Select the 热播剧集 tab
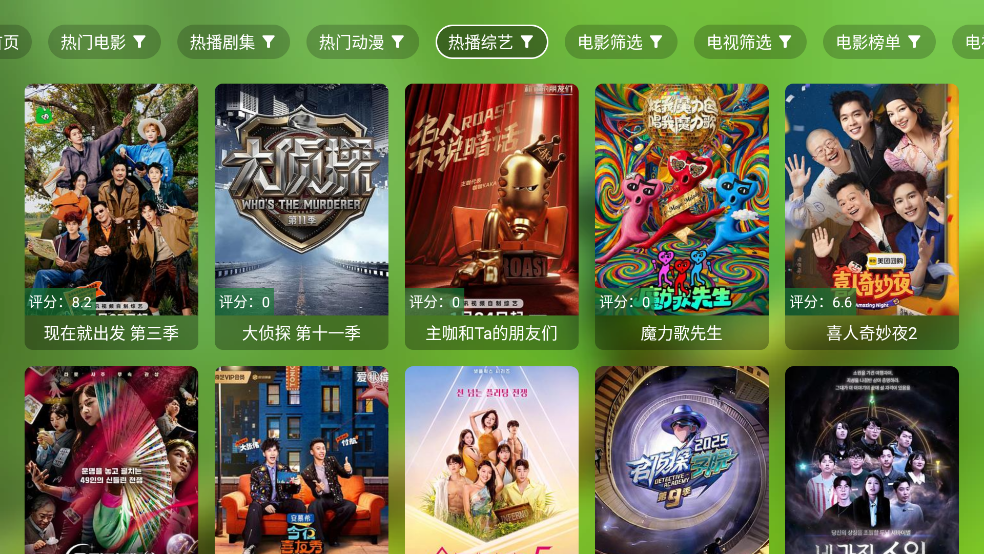 pos(233,42)
